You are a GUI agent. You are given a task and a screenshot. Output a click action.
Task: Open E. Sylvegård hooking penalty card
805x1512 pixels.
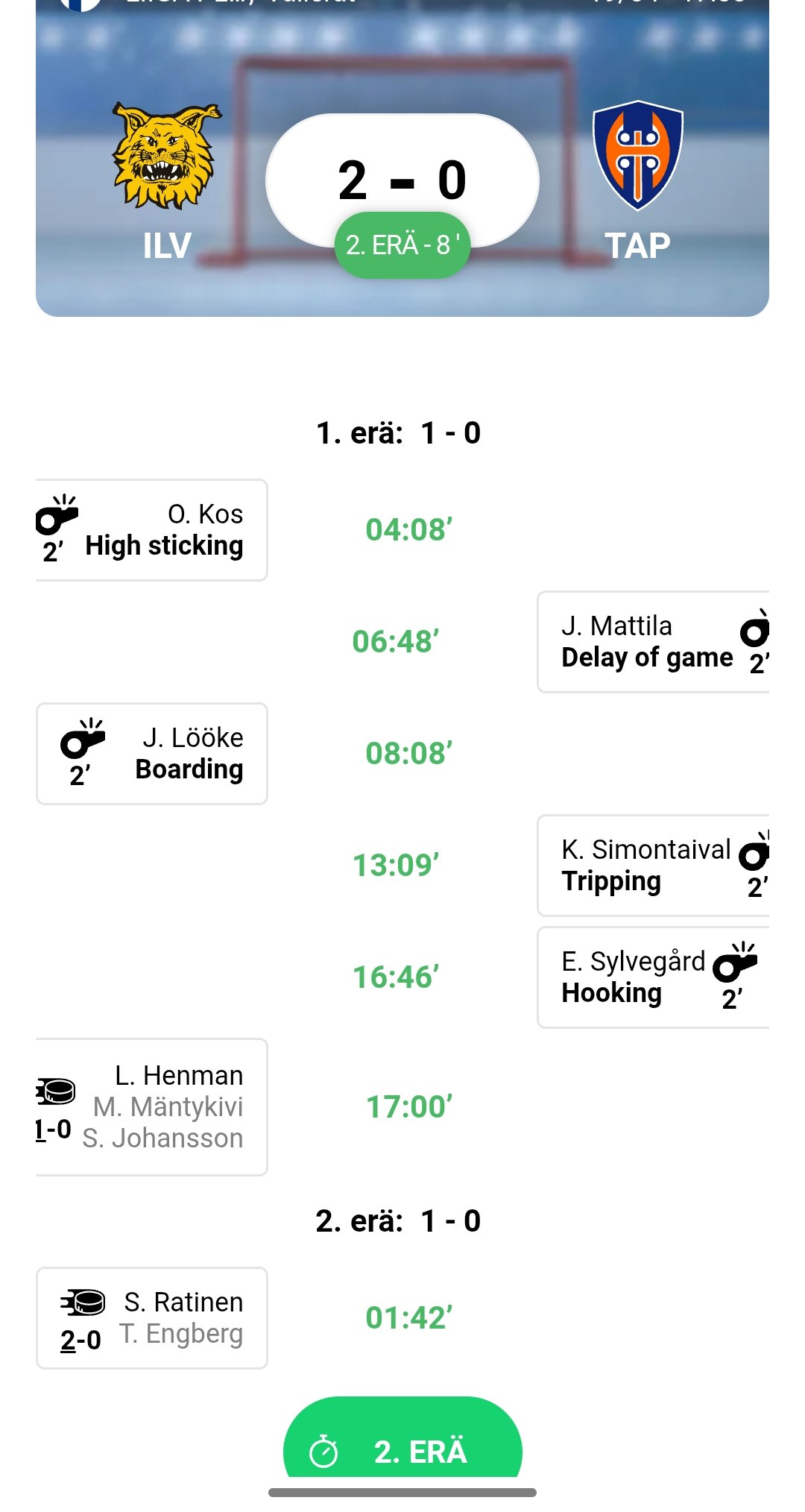[x=653, y=977]
